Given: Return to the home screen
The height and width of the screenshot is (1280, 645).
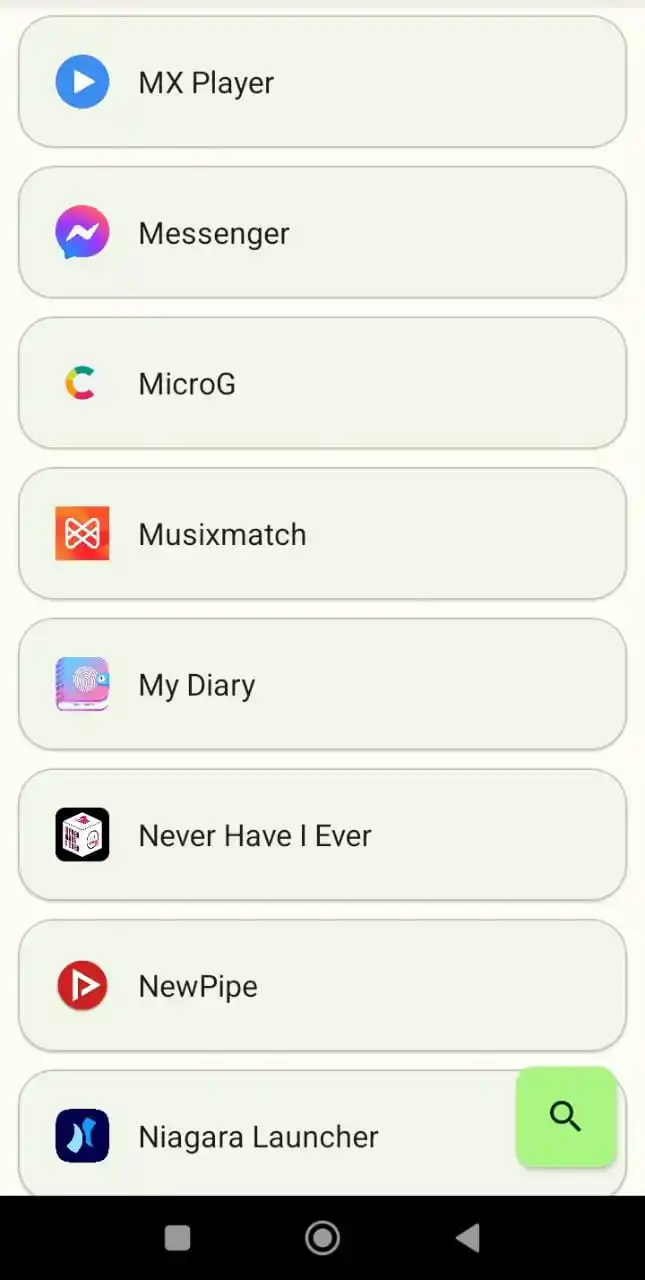Looking at the screenshot, I should [322, 1238].
